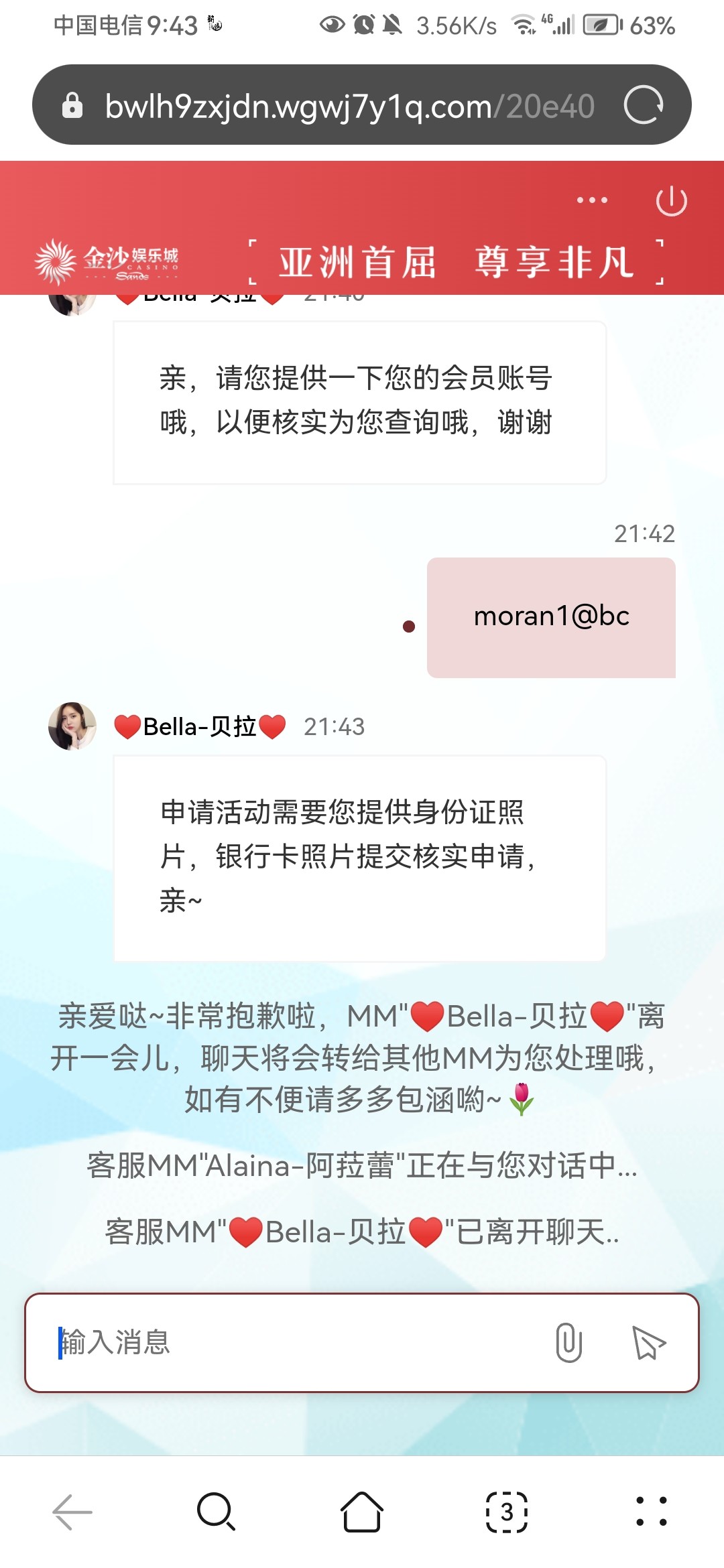Focus the 输入消息 message field

coord(302,1342)
